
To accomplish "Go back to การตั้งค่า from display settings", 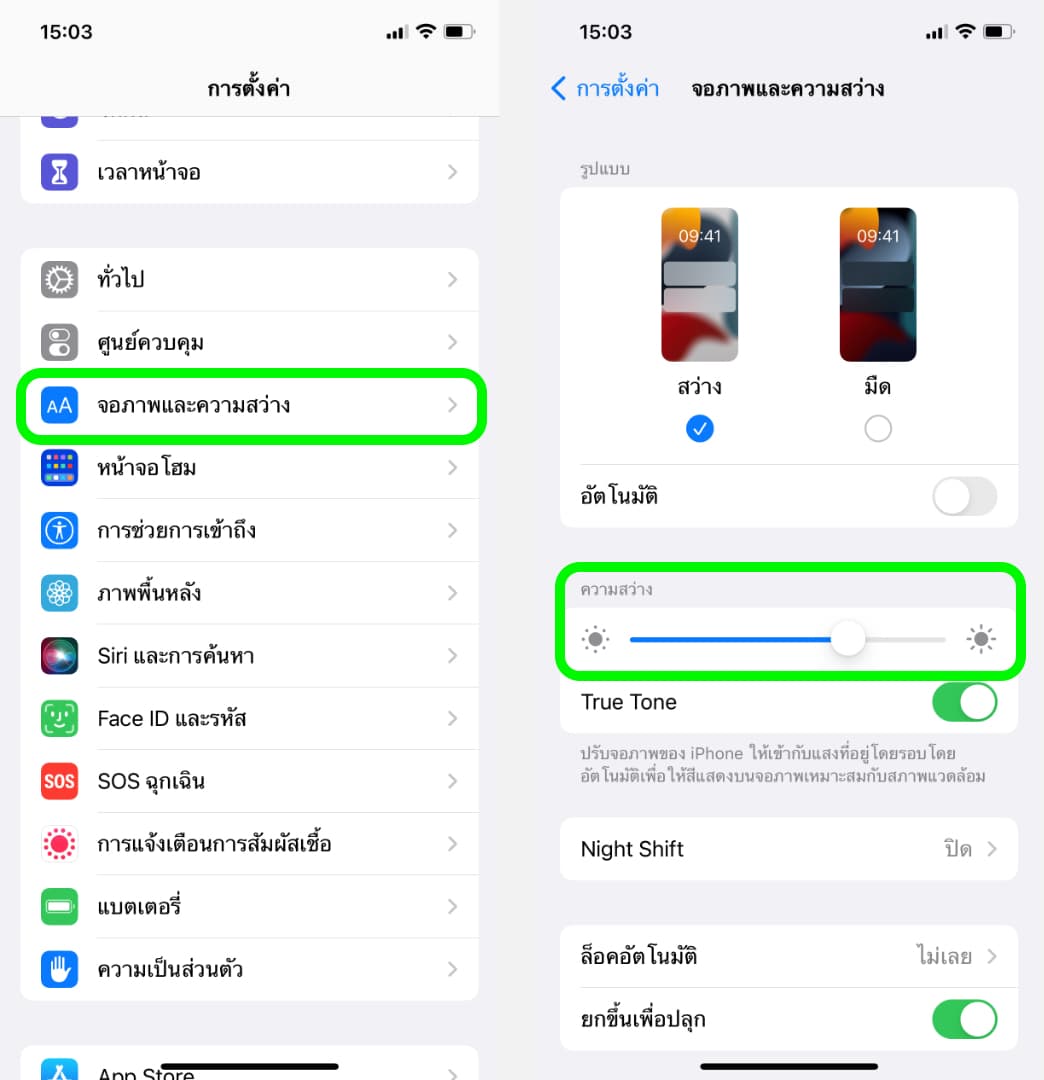I will pos(605,89).
